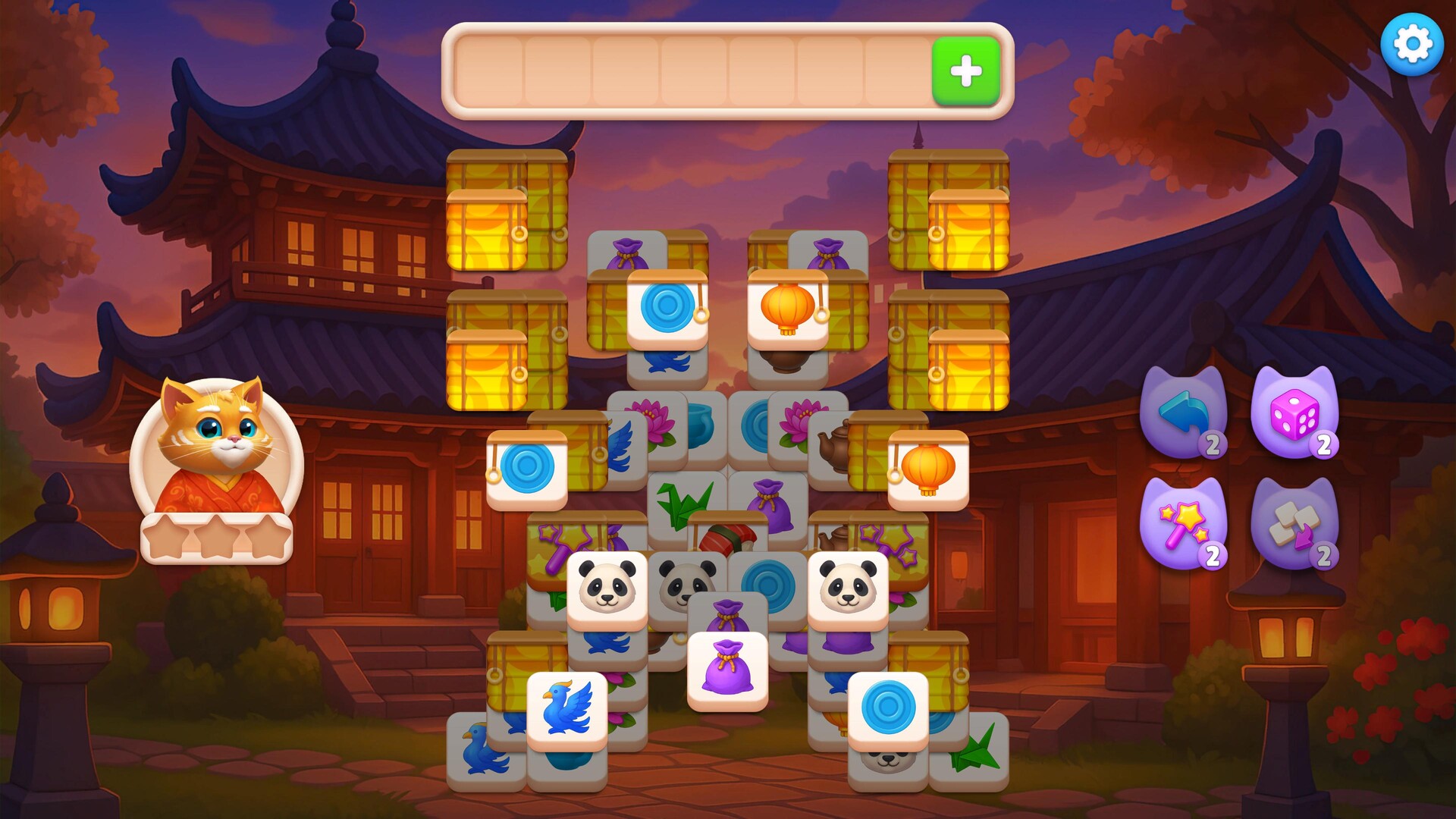Screen dimensions: 1456x819
Task: Tap the uncovered panda tile on the left
Action: coord(607,588)
